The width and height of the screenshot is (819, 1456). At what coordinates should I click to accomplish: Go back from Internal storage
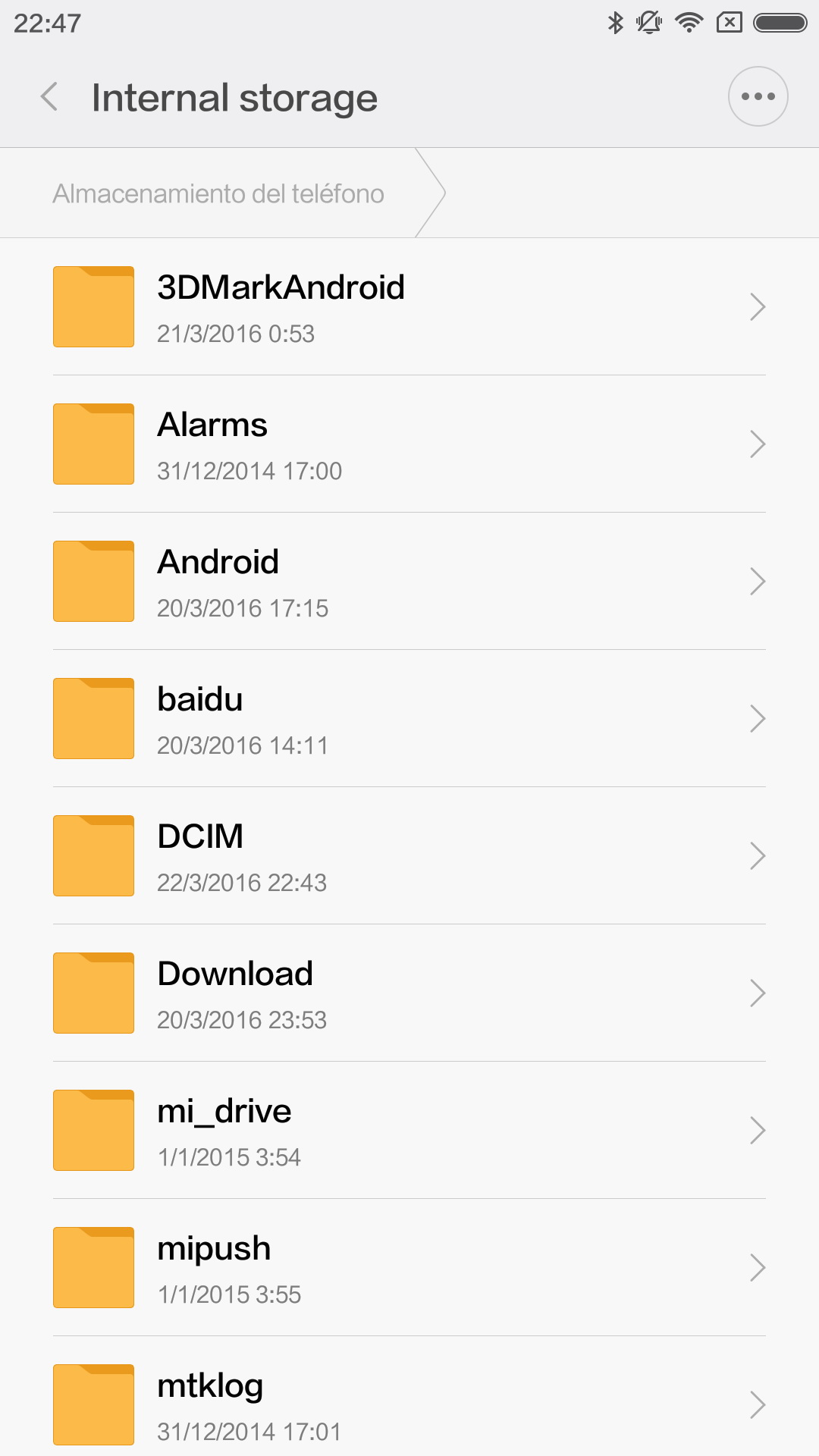click(x=49, y=97)
